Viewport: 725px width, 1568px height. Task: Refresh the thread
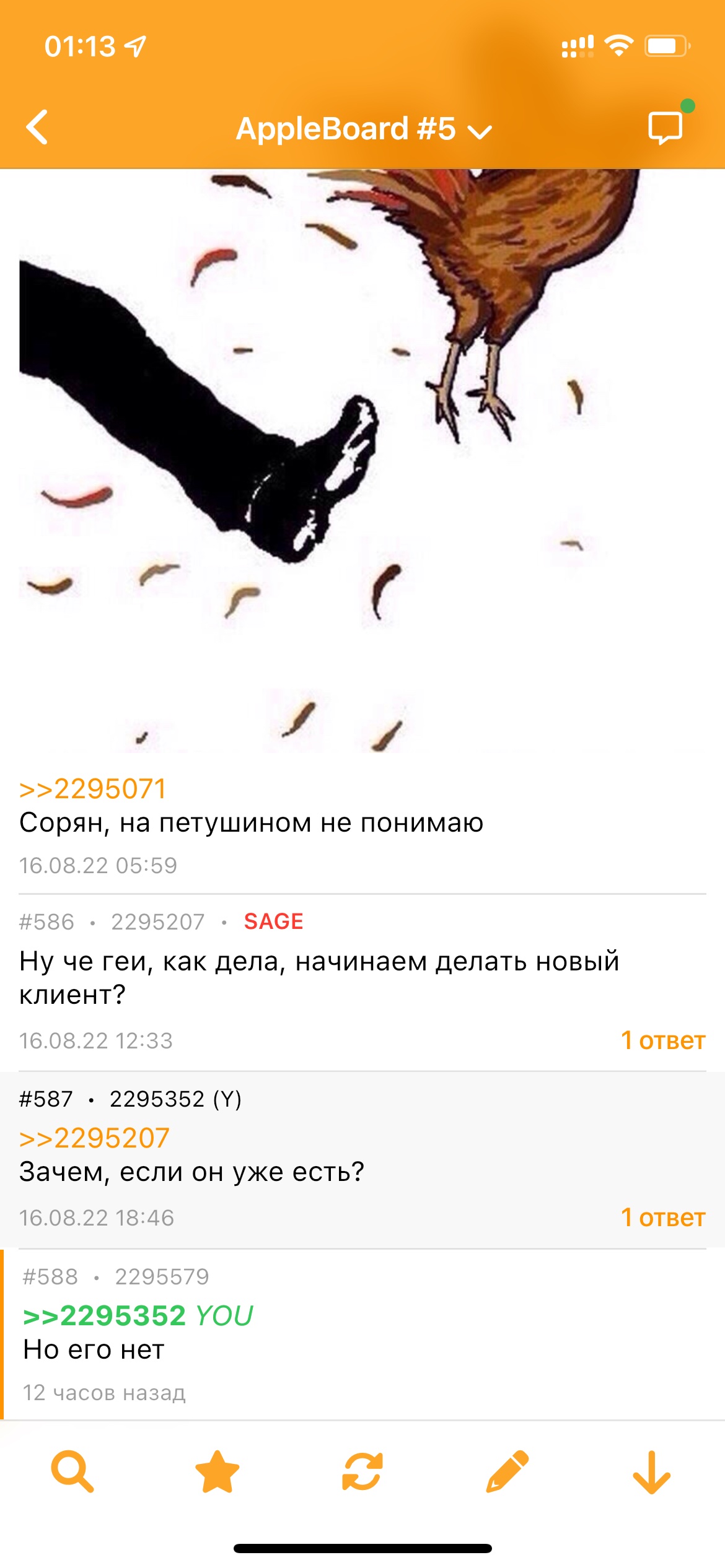tap(362, 1471)
